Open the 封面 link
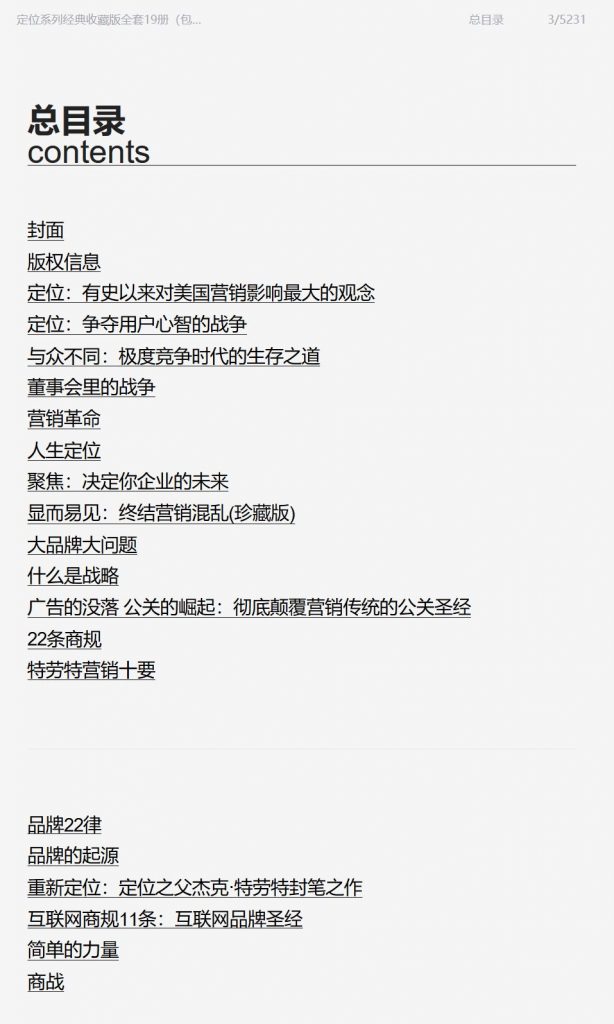 pyautogui.click(x=46, y=231)
